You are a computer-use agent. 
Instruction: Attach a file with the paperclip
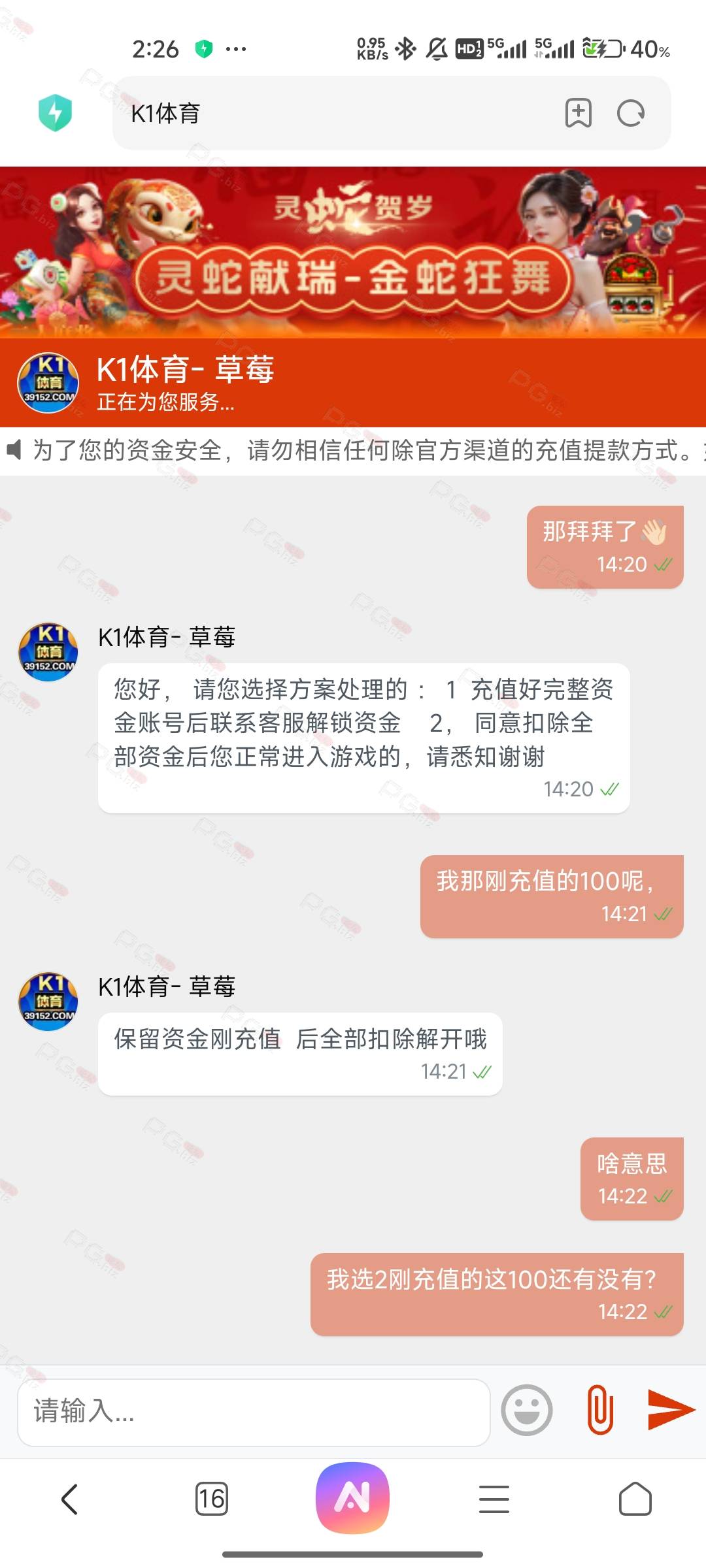(600, 1410)
